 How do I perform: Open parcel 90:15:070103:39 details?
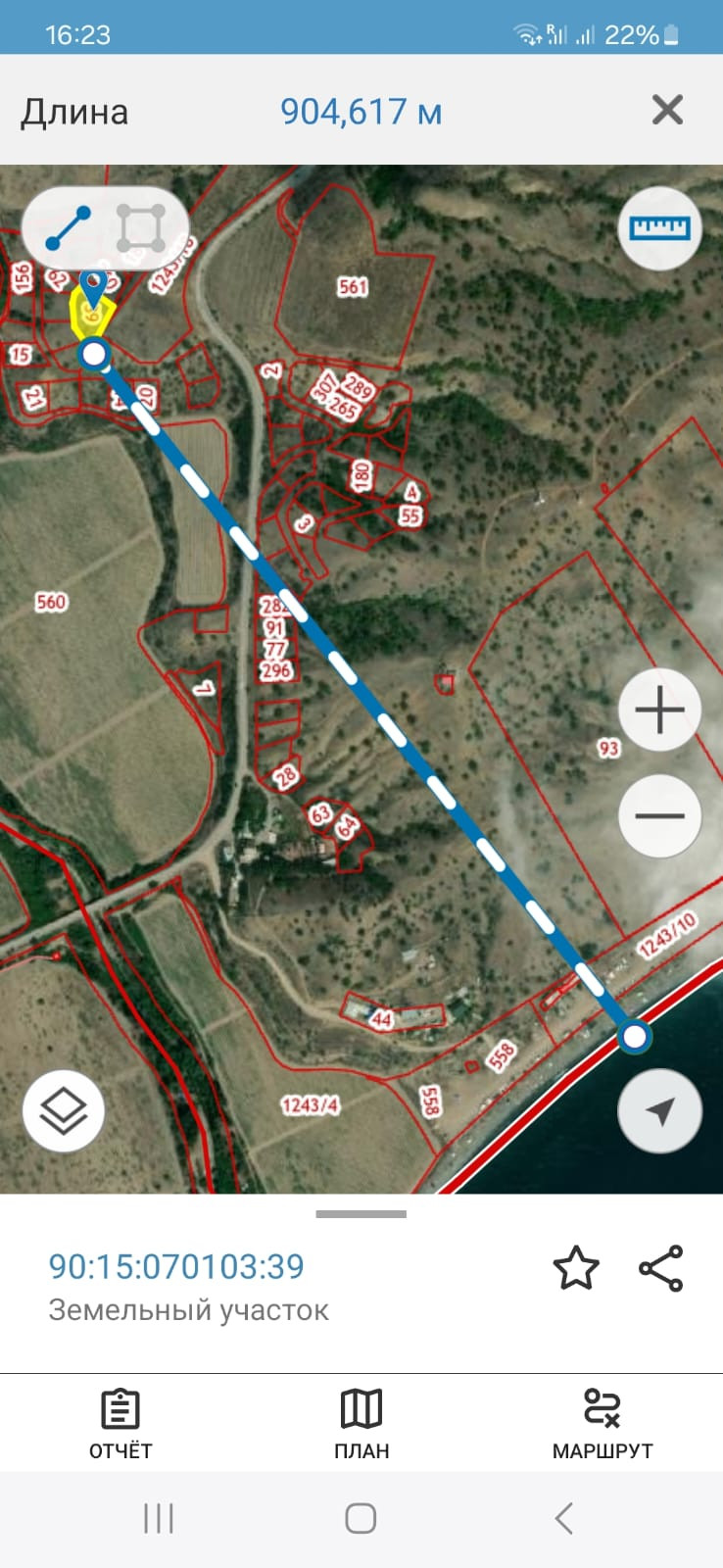click(177, 1266)
